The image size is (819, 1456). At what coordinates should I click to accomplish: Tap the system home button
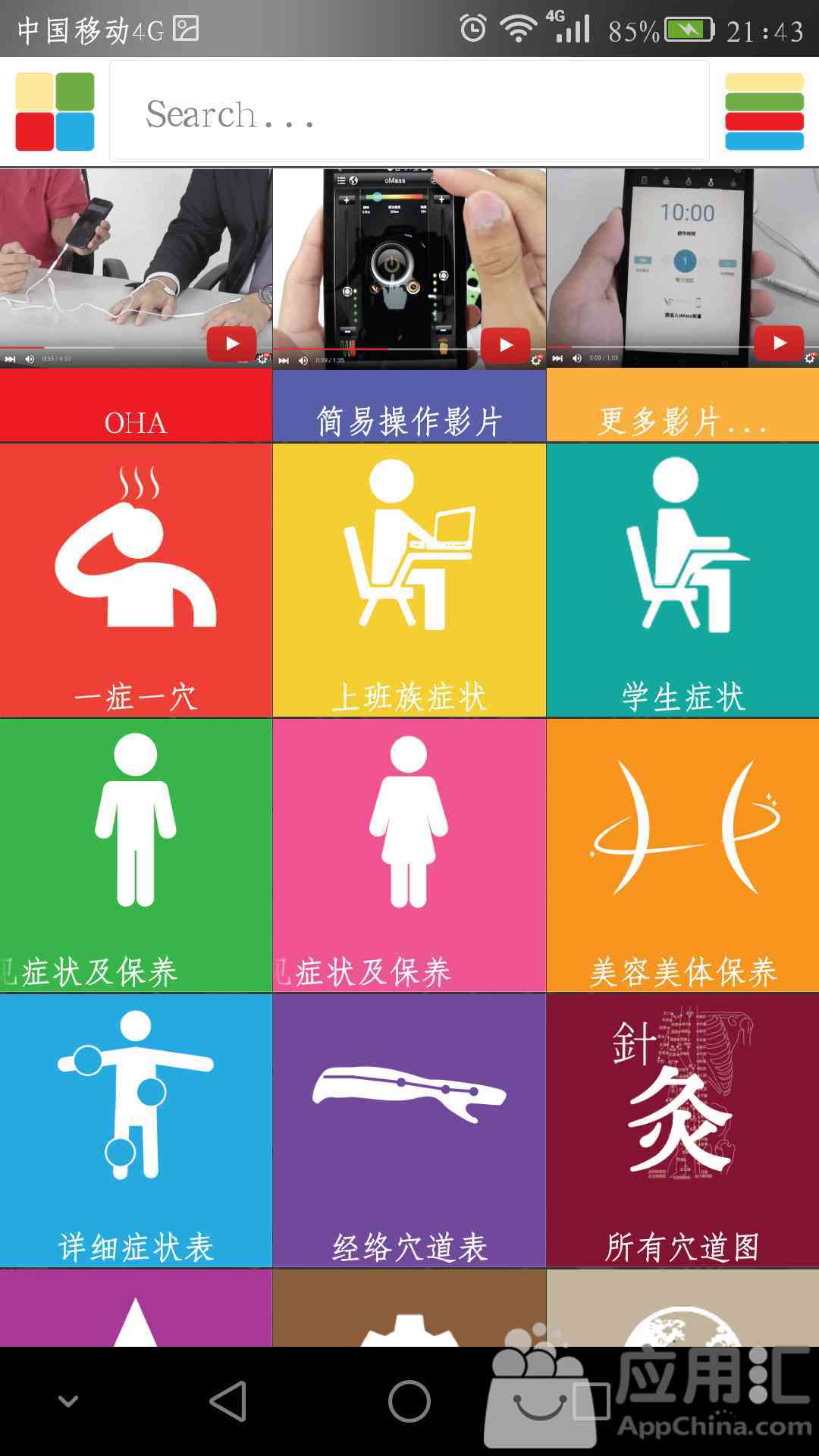409,1401
